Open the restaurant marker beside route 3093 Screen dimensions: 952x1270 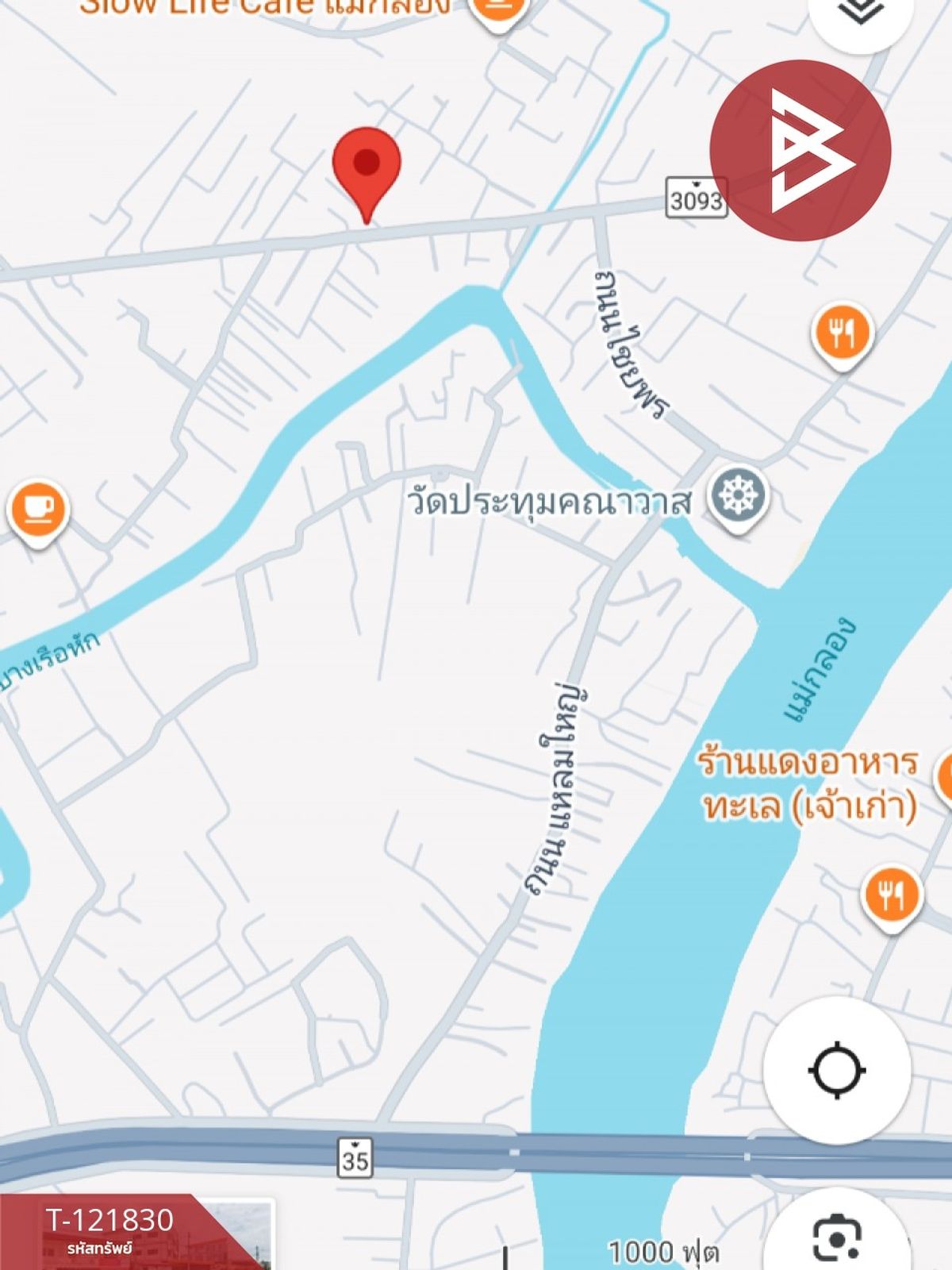click(x=842, y=333)
